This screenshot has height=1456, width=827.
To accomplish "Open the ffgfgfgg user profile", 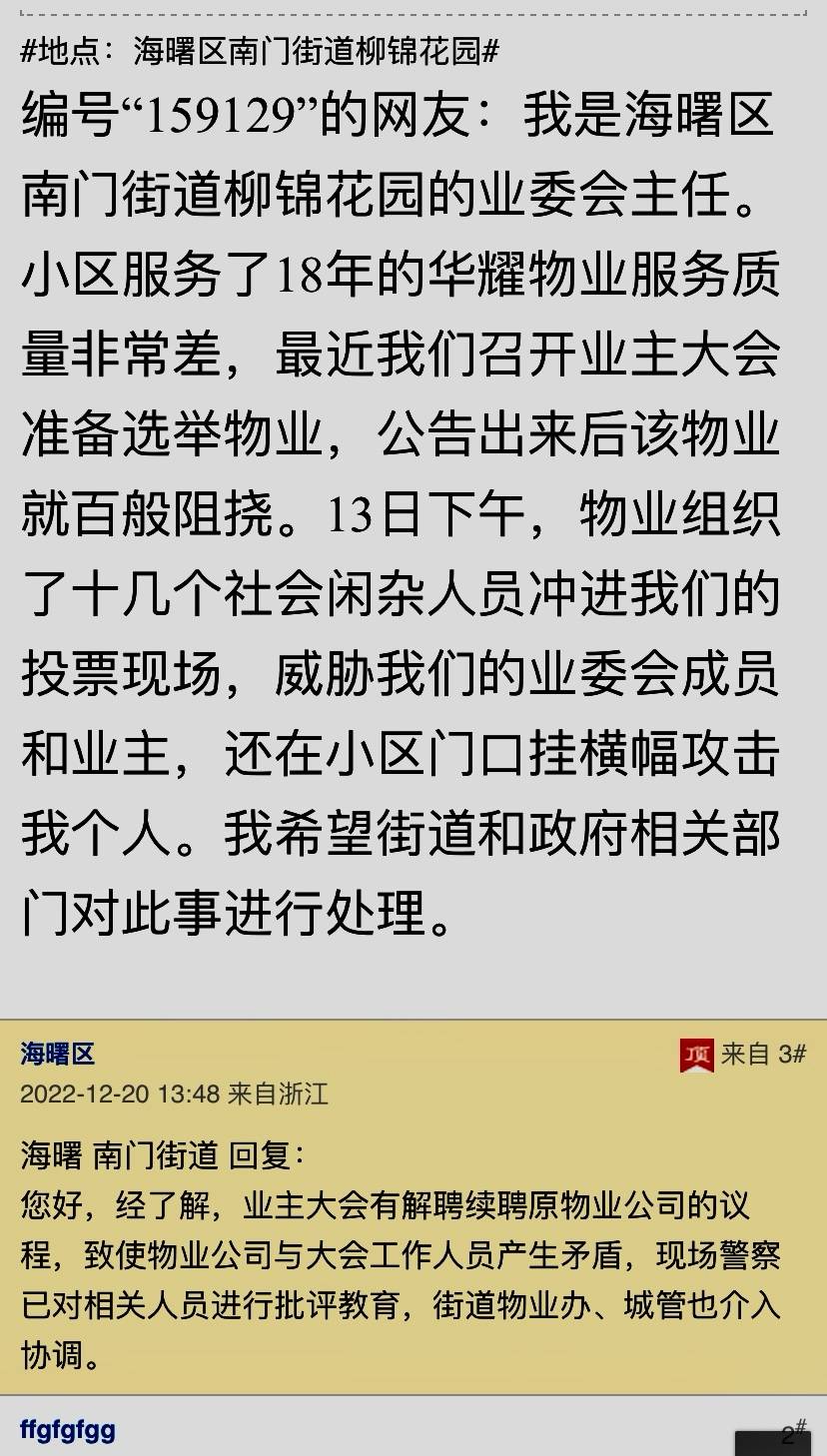I will 68,1429.
